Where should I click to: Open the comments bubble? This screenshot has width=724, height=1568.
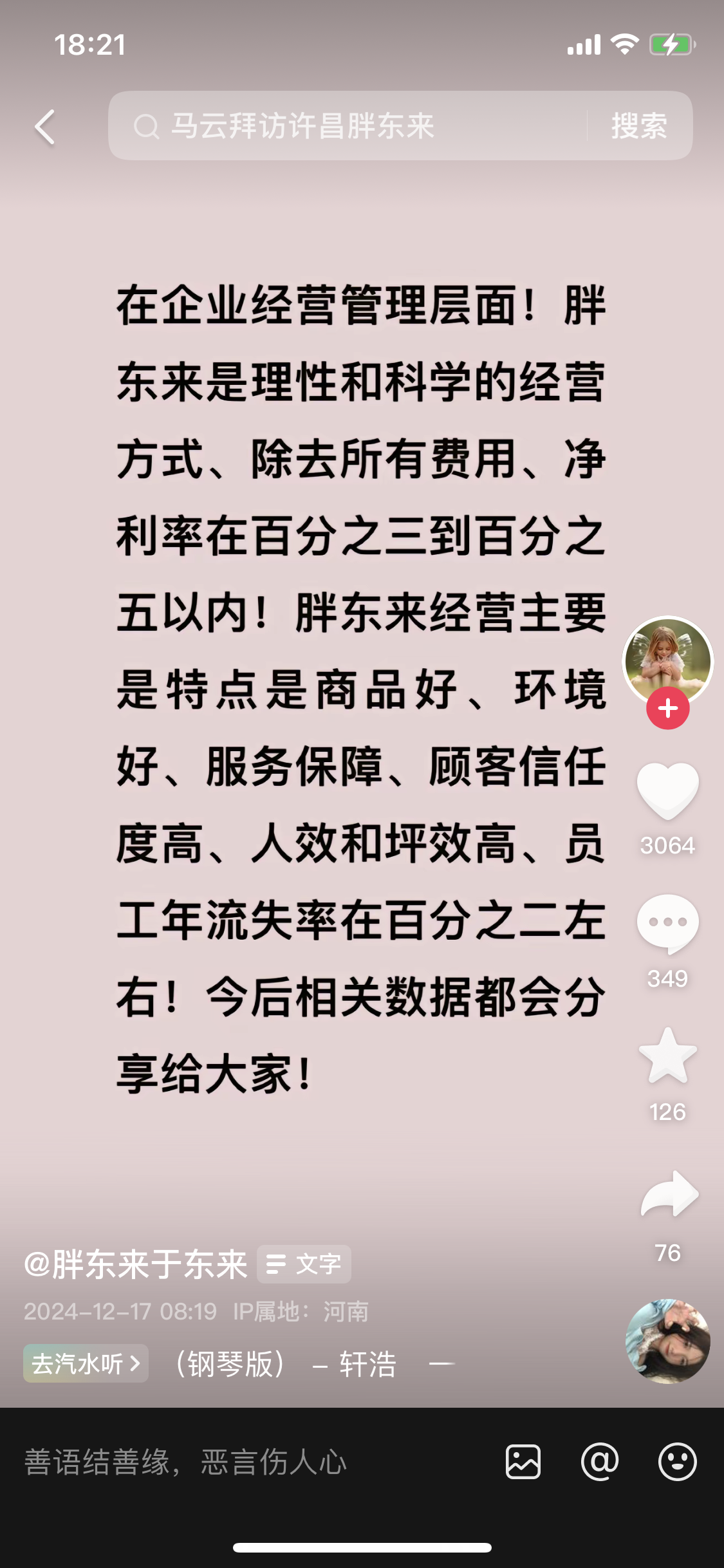tap(667, 922)
